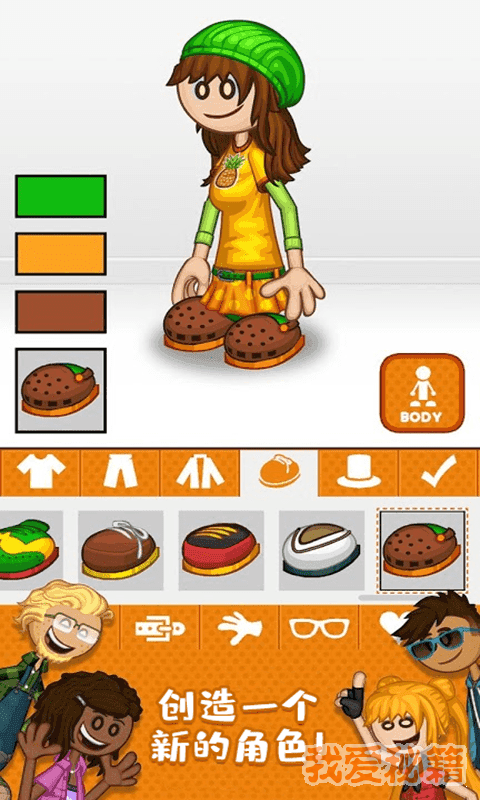480x800 pixels.
Task: Select the brown color swatch
Action: coord(61,312)
